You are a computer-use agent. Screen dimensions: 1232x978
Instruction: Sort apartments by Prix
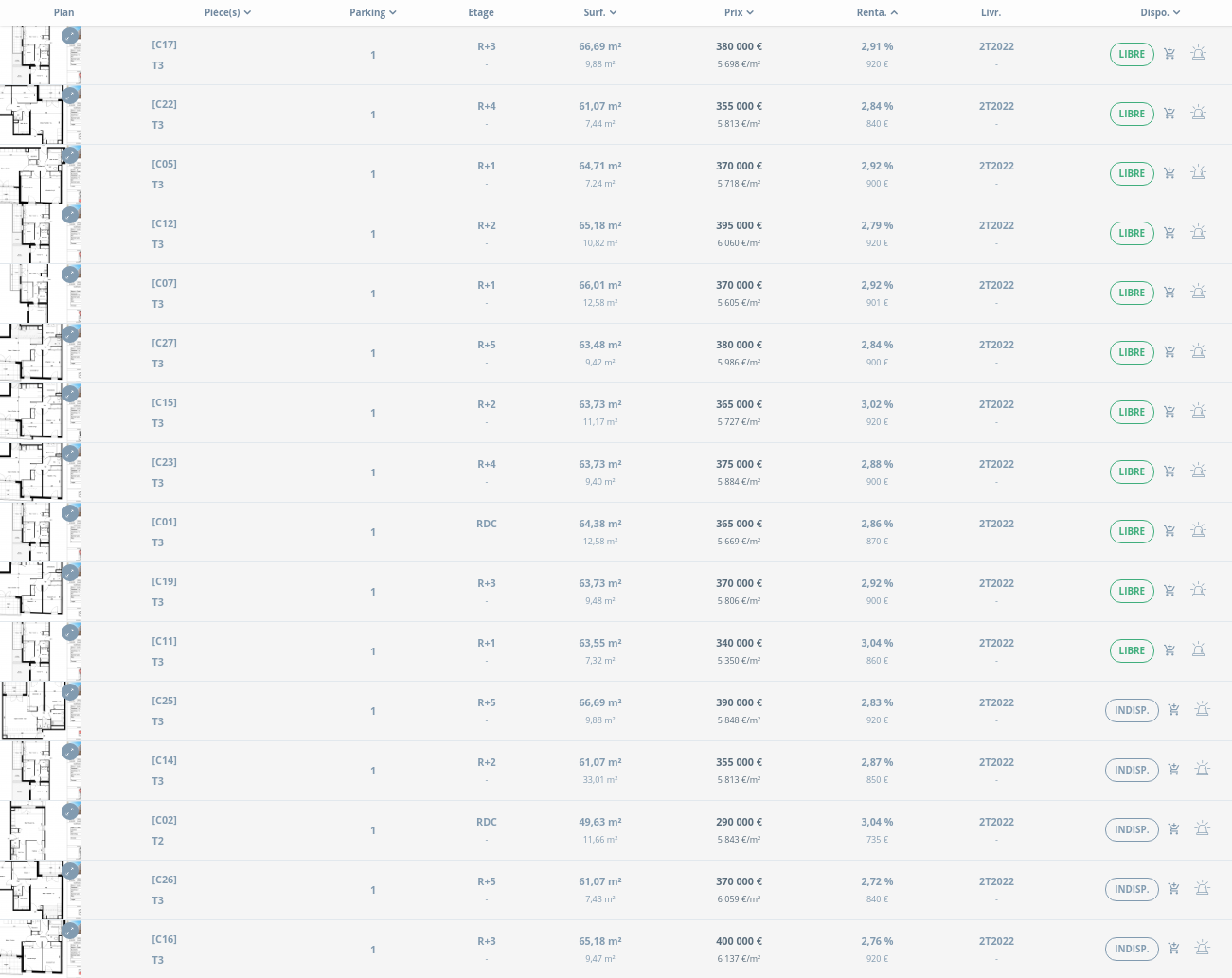coord(739,12)
